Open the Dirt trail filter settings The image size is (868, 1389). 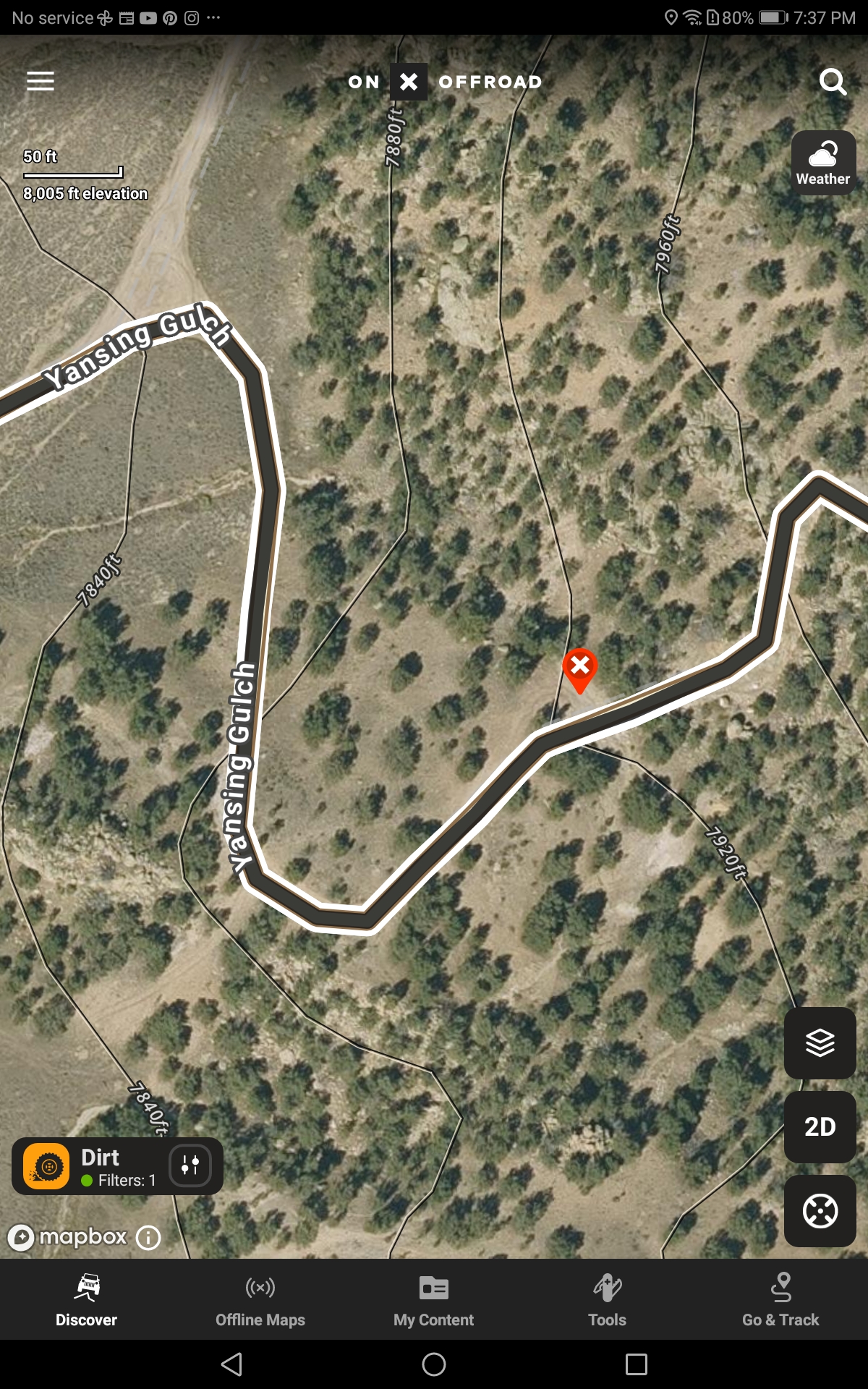click(x=190, y=1165)
